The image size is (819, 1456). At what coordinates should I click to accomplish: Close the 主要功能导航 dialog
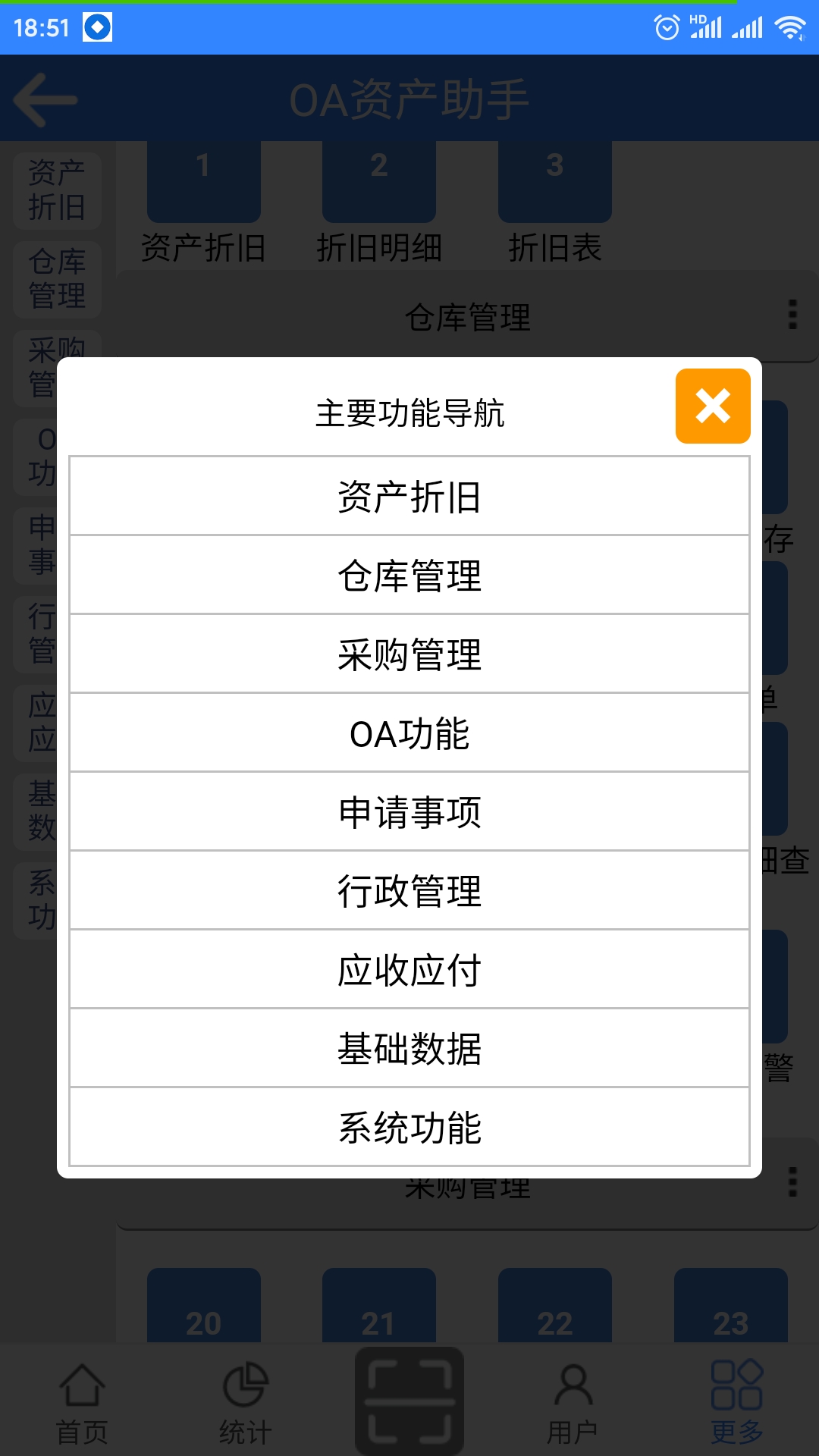point(712,406)
